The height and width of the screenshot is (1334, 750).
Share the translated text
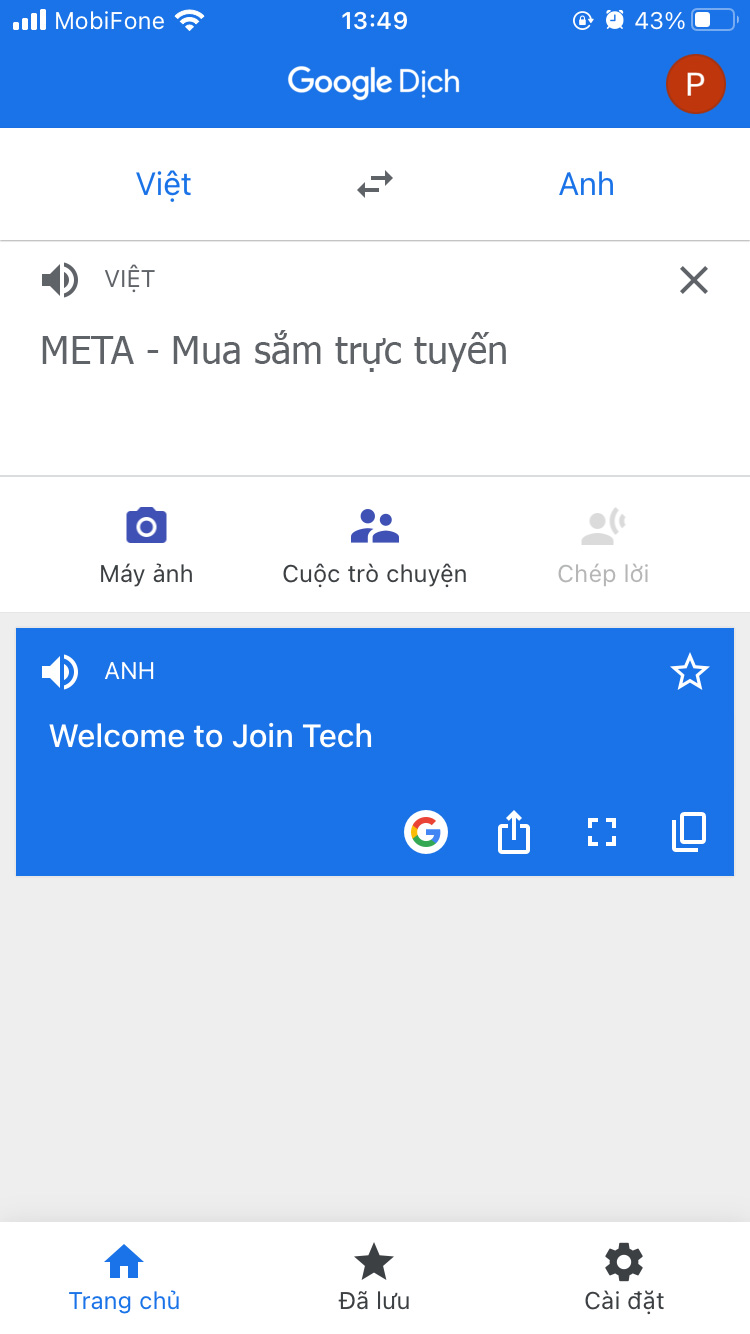(513, 832)
